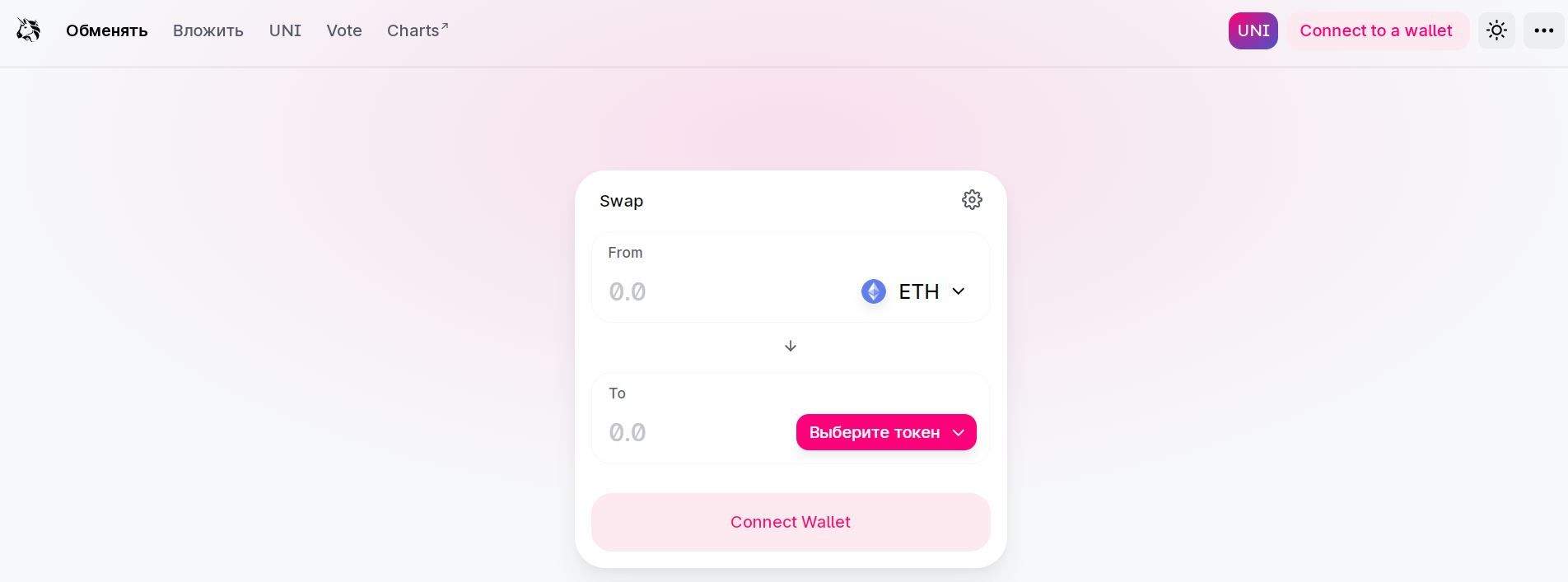
Task: Open the three-dot overflow menu
Action: pyautogui.click(x=1543, y=30)
